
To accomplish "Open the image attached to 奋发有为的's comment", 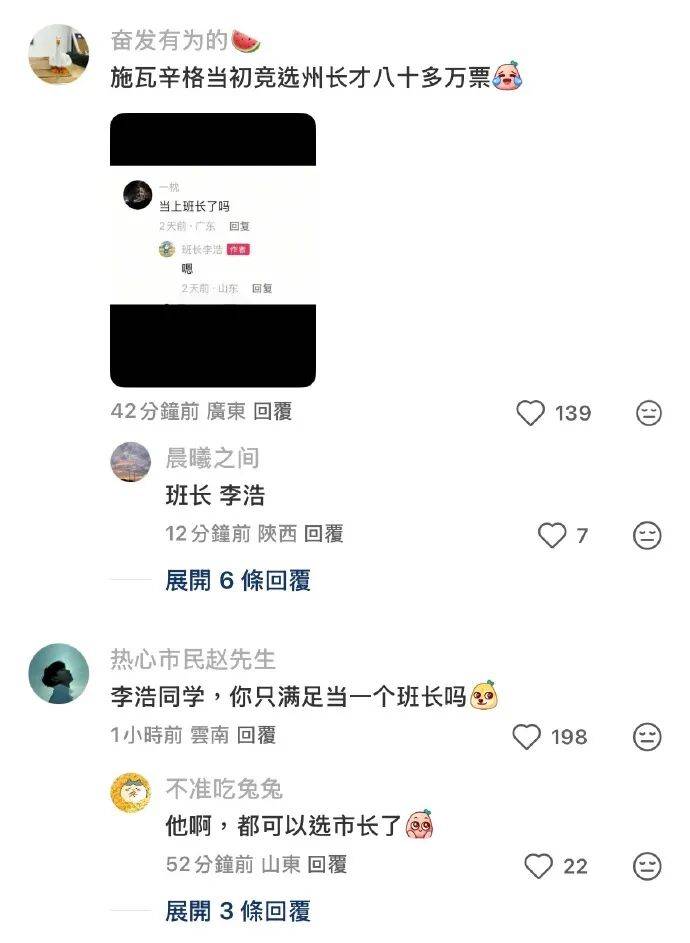I will (212, 250).
